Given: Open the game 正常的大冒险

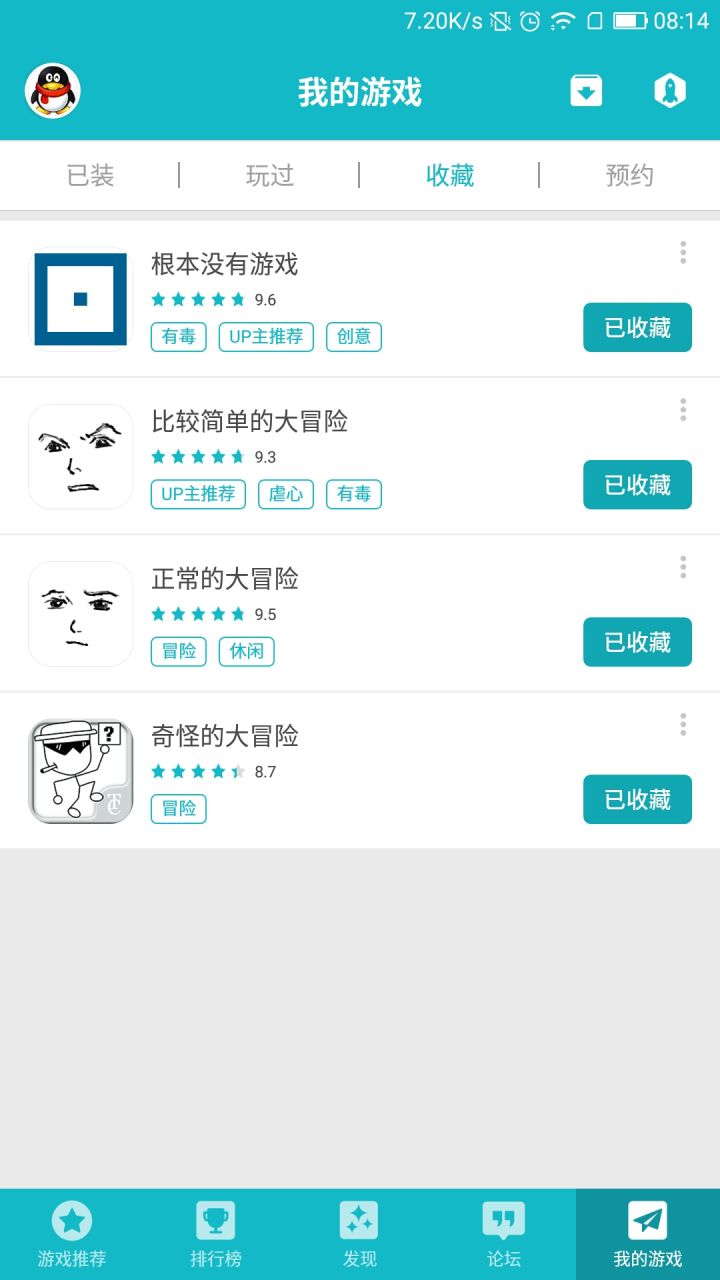Looking at the screenshot, I should coord(225,579).
